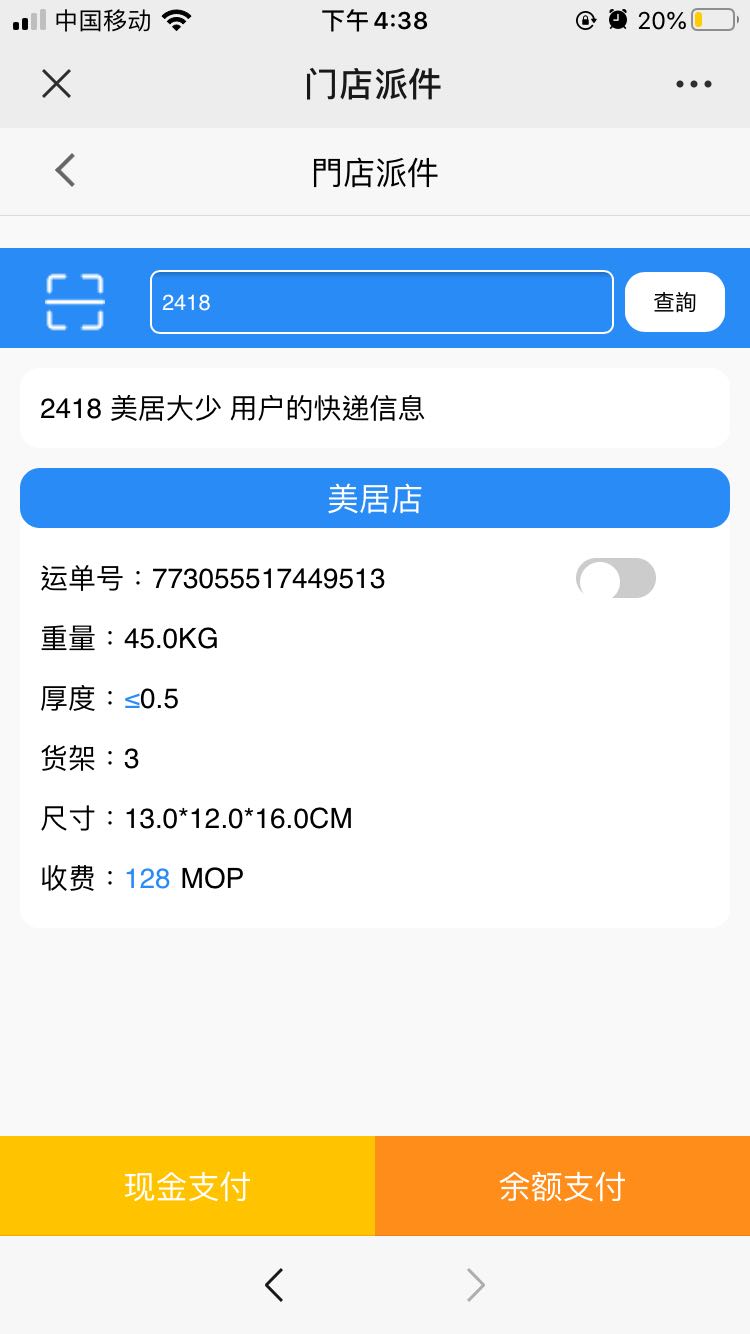The height and width of the screenshot is (1334, 750).
Task: Tap the browser back arrow at bottom
Action: 274,1285
